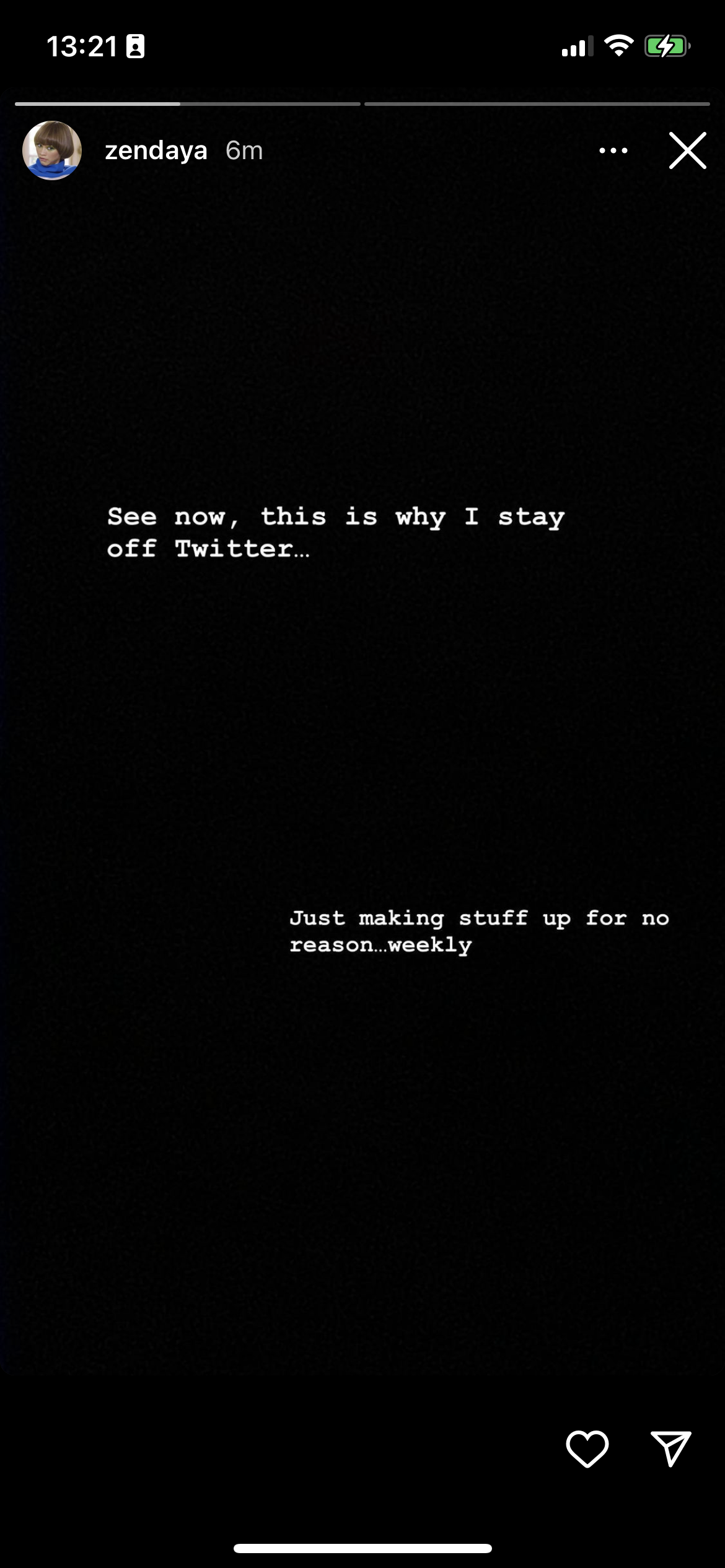Share this story via the paper plane

click(670, 1448)
